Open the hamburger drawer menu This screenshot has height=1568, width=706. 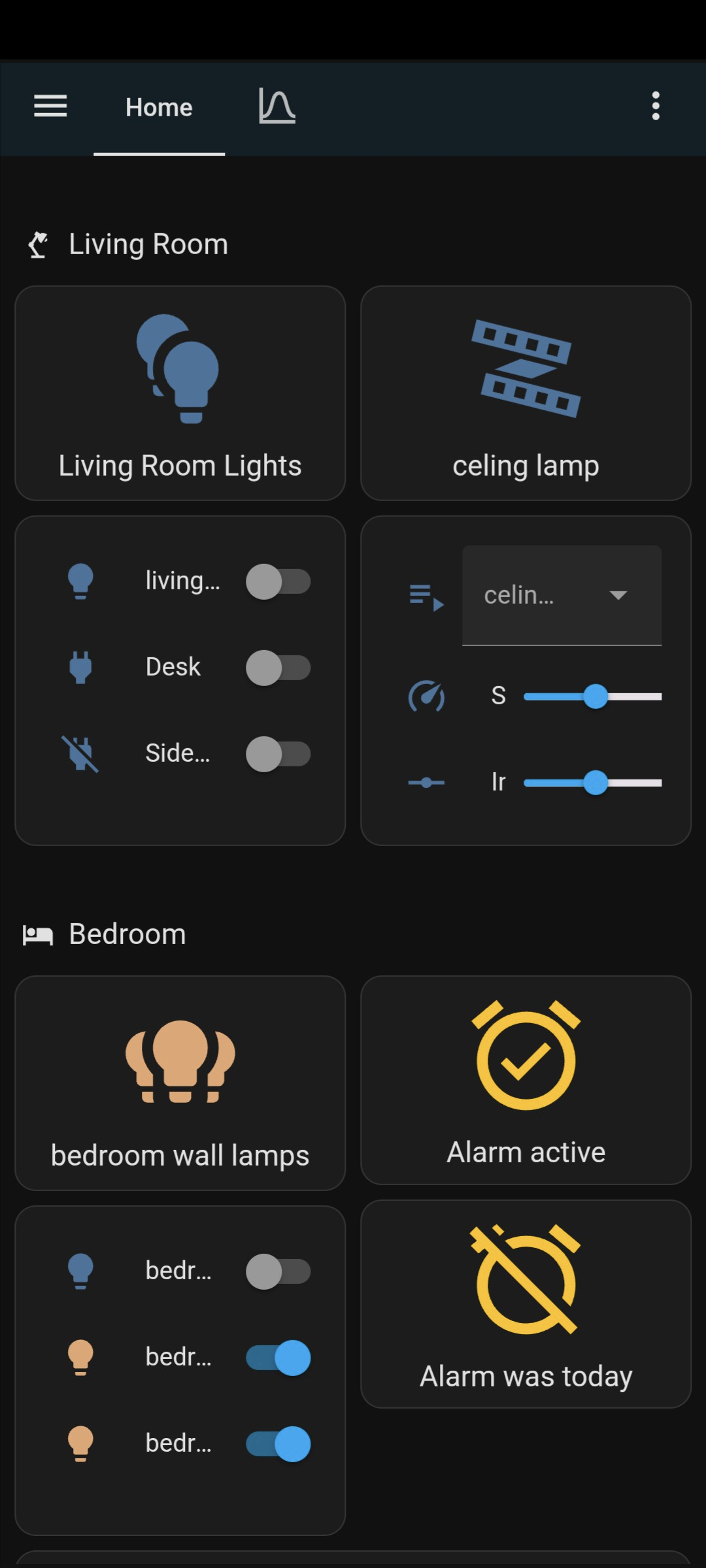50,106
